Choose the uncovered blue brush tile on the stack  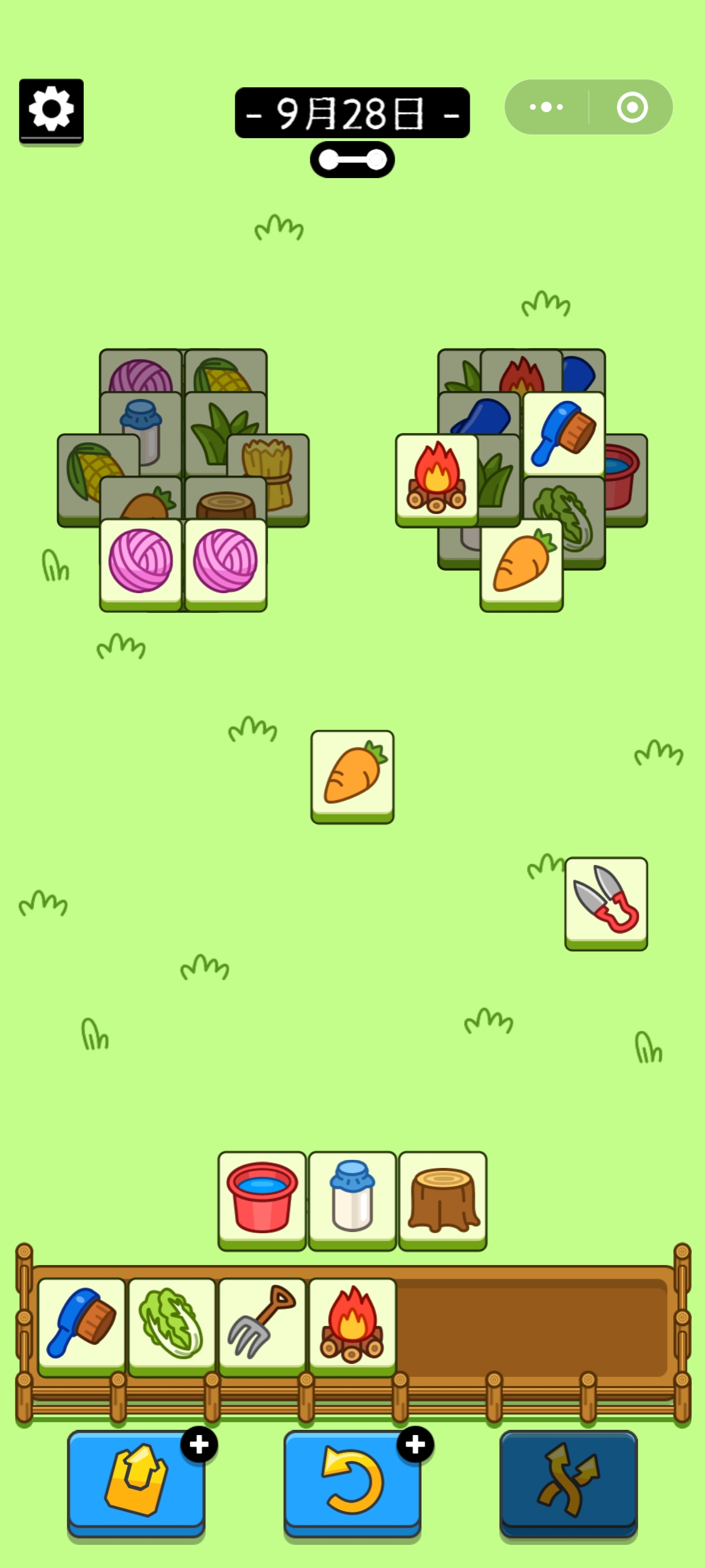(x=564, y=433)
